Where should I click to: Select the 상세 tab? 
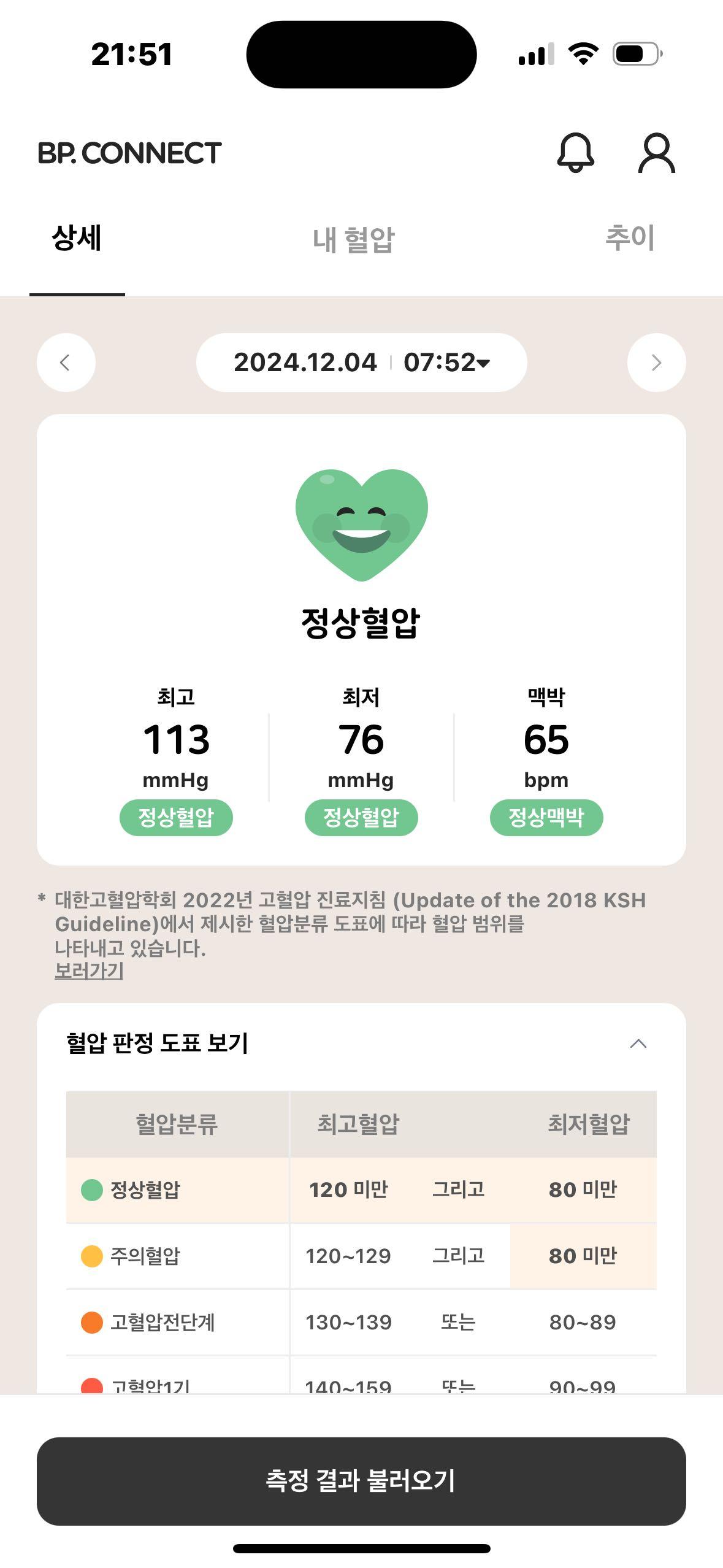(77, 238)
